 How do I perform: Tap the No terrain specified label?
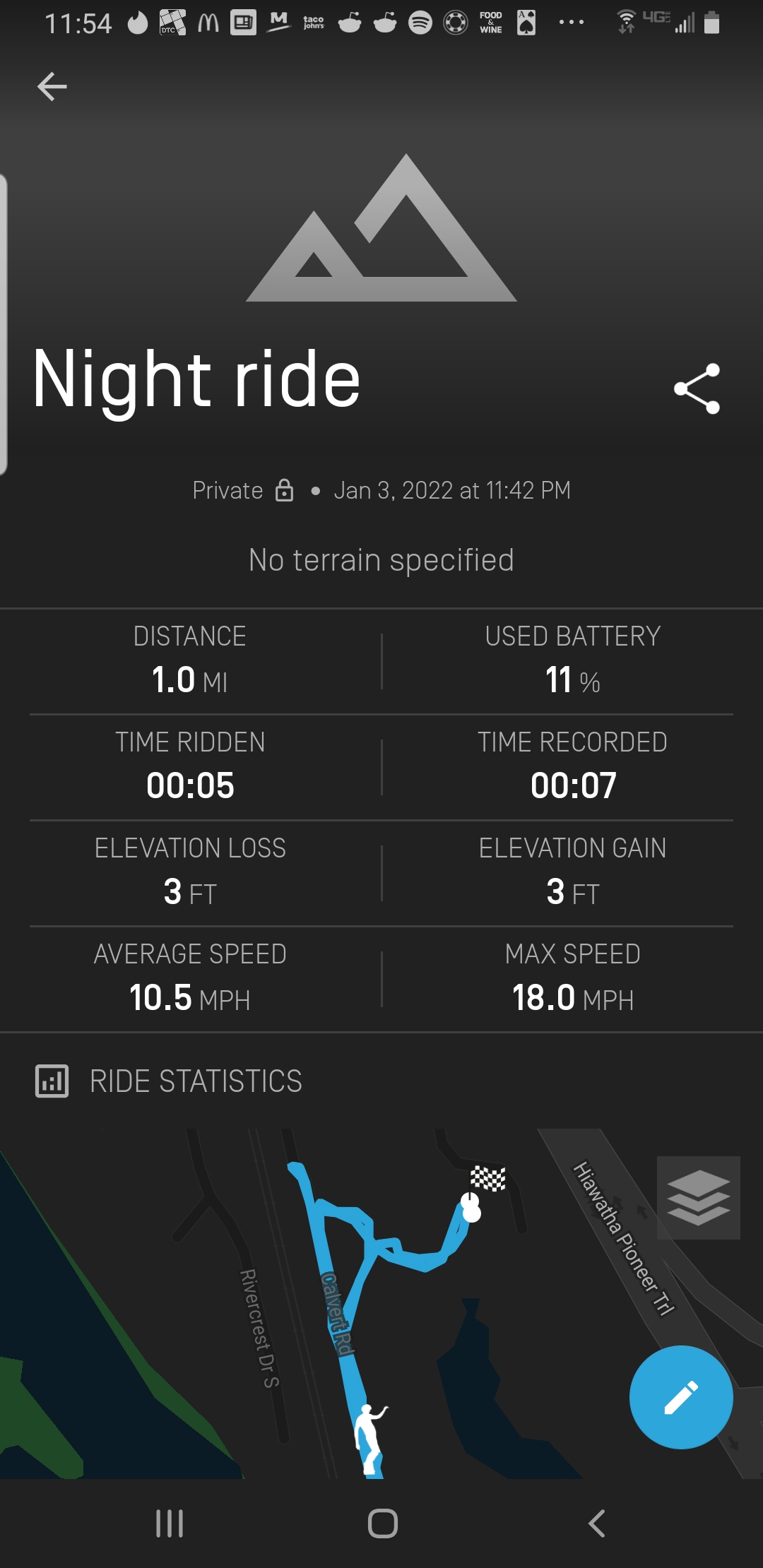pyautogui.click(x=381, y=559)
